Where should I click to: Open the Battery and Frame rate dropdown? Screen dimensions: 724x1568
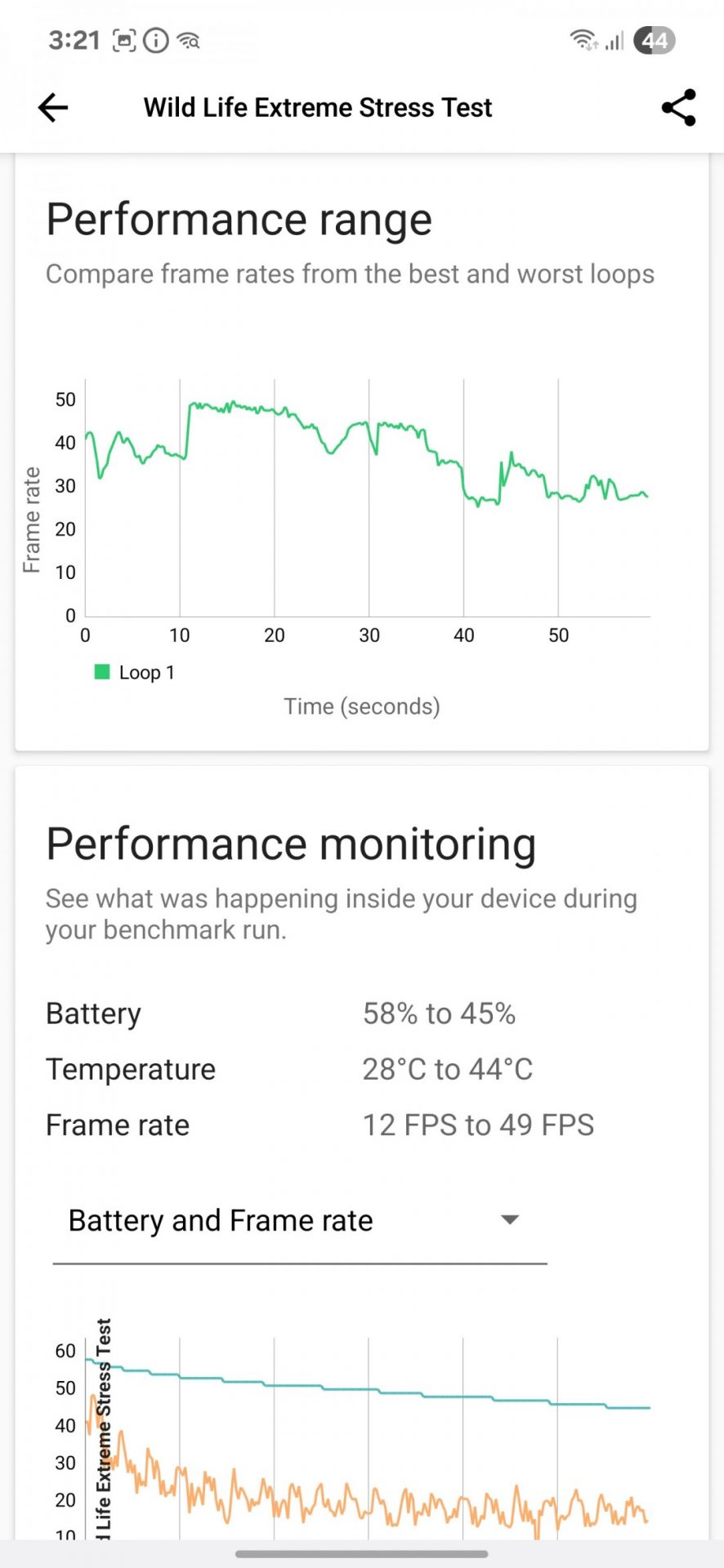click(x=299, y=1221)
